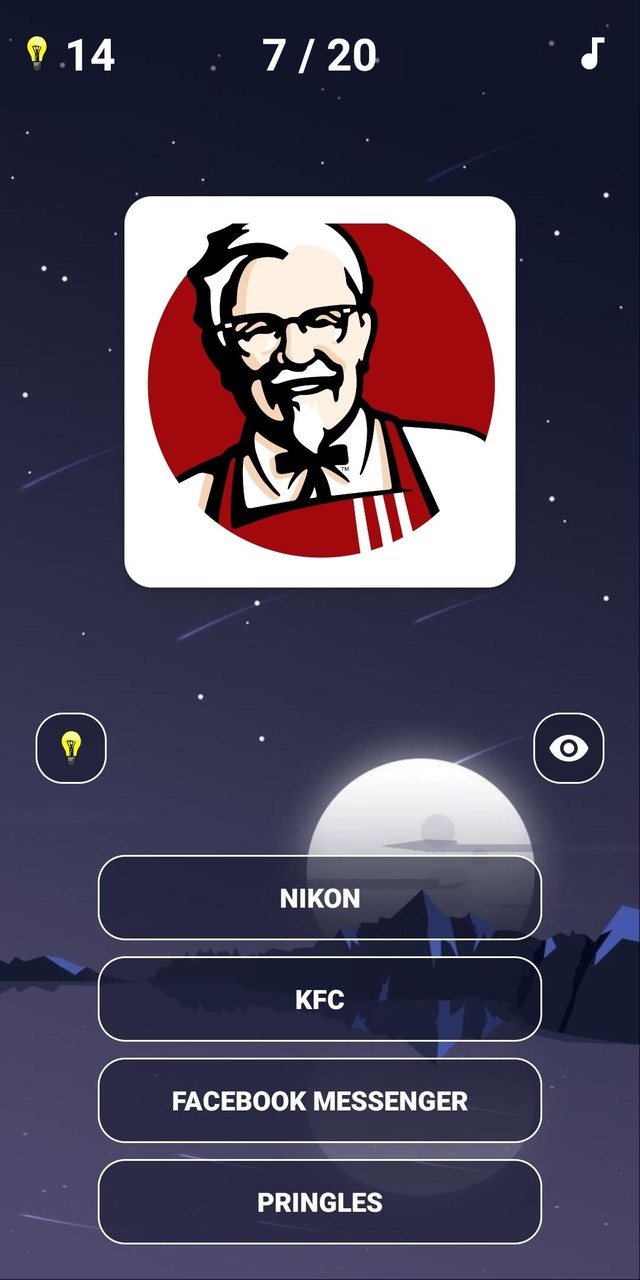Viewport: 640px width, 1280px height.
Task: Tap the eye icon to reveal the answer
Action: click(x=568, y=748)
